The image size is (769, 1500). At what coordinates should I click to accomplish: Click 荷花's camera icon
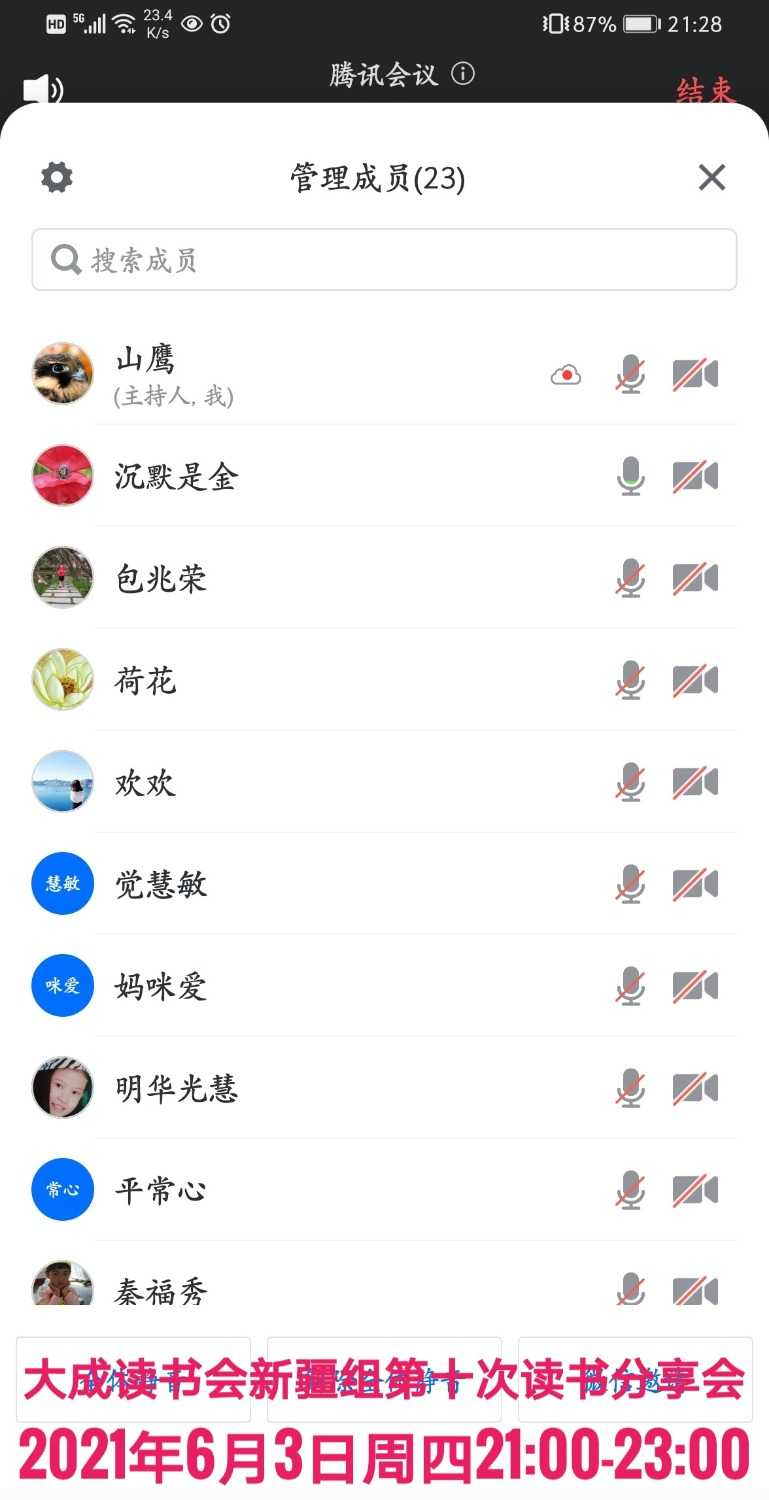pyautogui.click(x=694, y=680)
